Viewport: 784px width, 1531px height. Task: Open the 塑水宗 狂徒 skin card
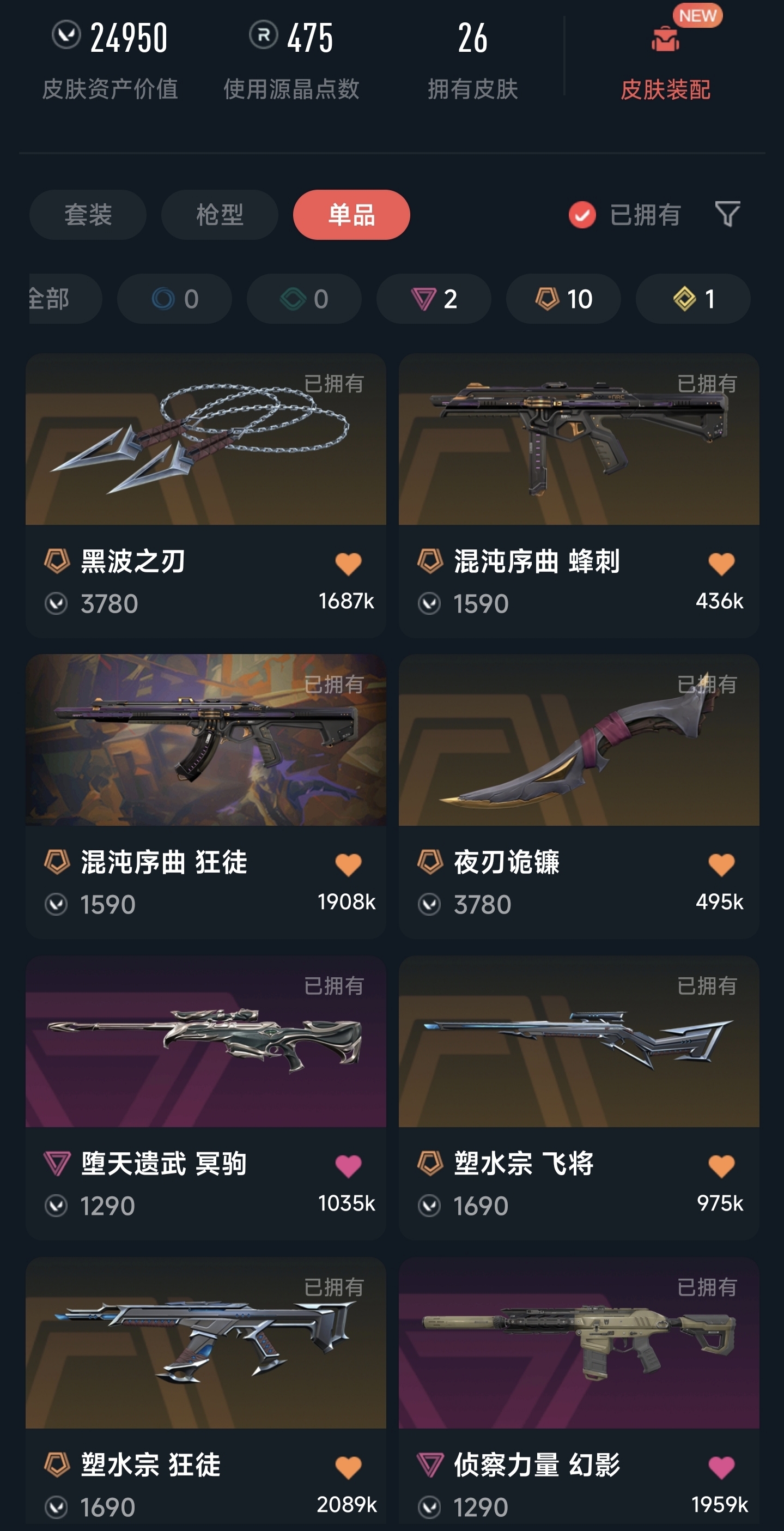click(205, 1342)
